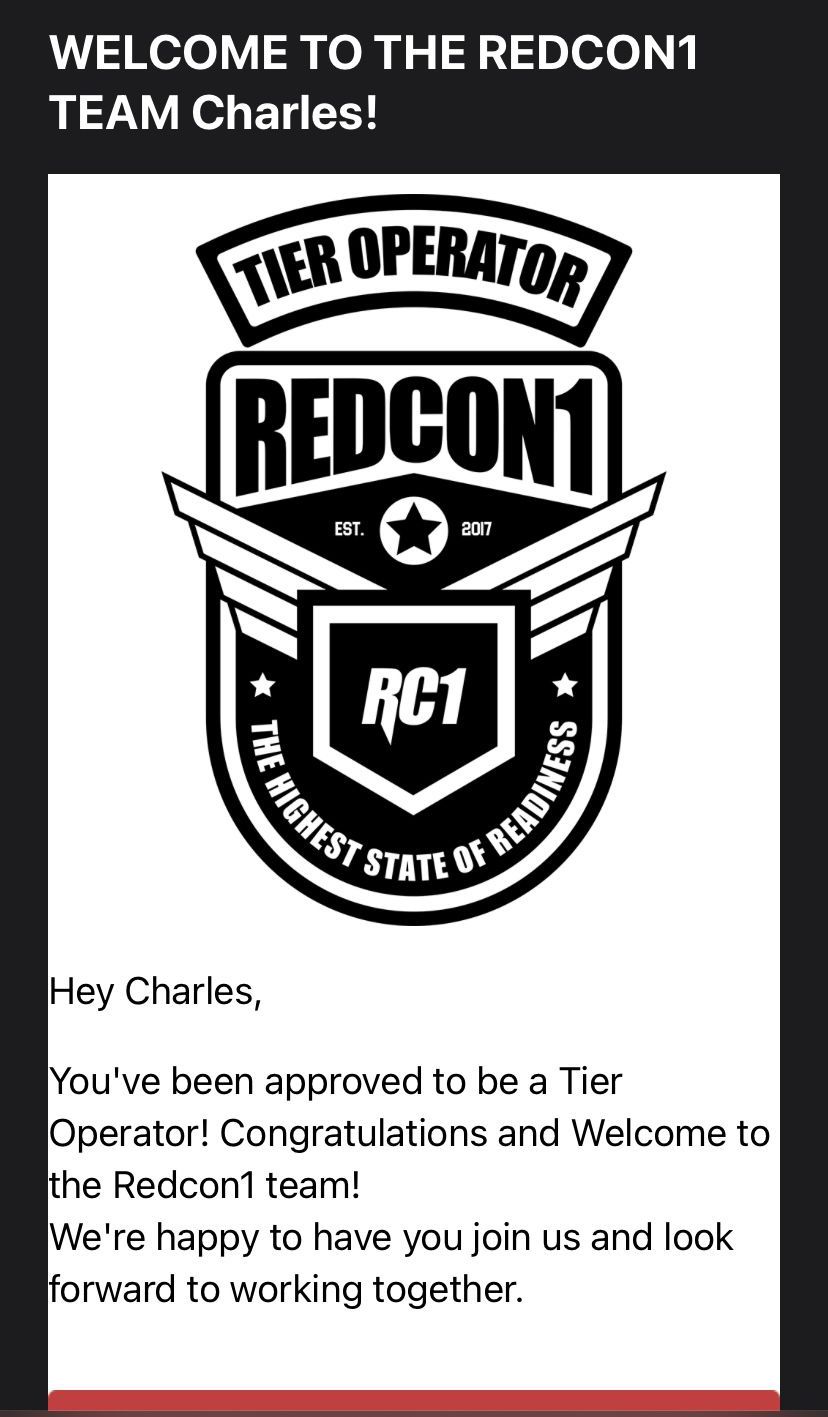Tap the red button below the welcome message

(x=413, y=1402)
